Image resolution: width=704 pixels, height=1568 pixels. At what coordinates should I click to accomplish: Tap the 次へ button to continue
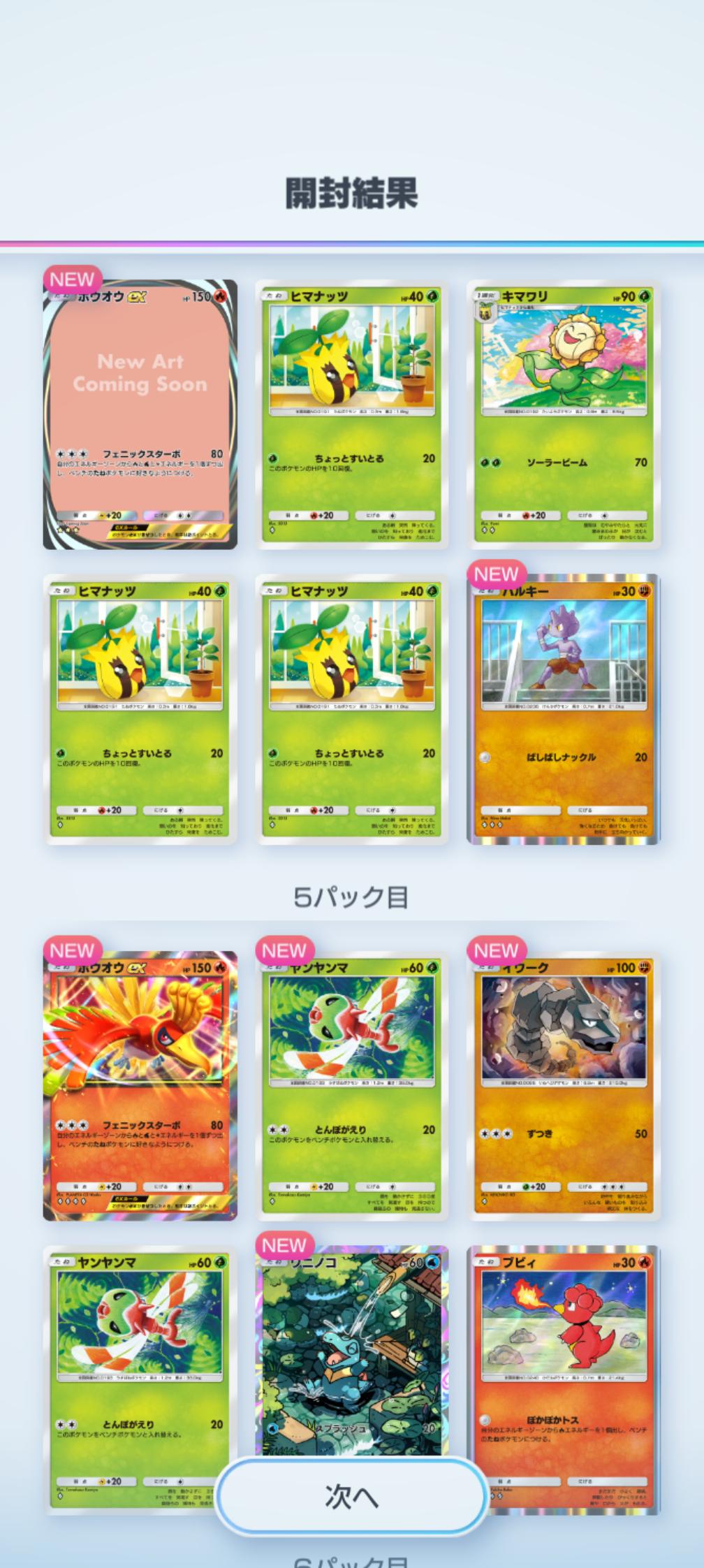[x=351, y=1496]
